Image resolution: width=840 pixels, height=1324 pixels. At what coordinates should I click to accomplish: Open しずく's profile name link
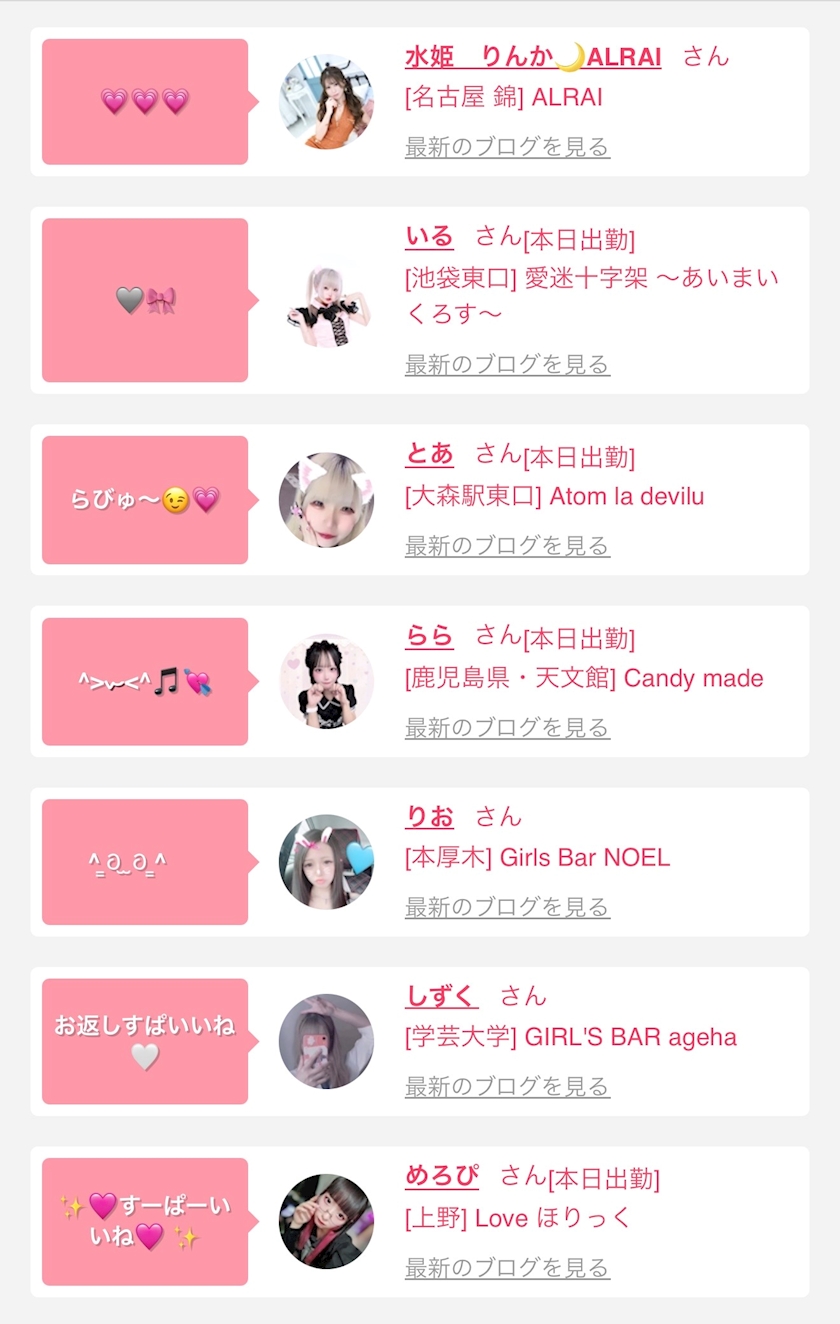pos(442,996)
